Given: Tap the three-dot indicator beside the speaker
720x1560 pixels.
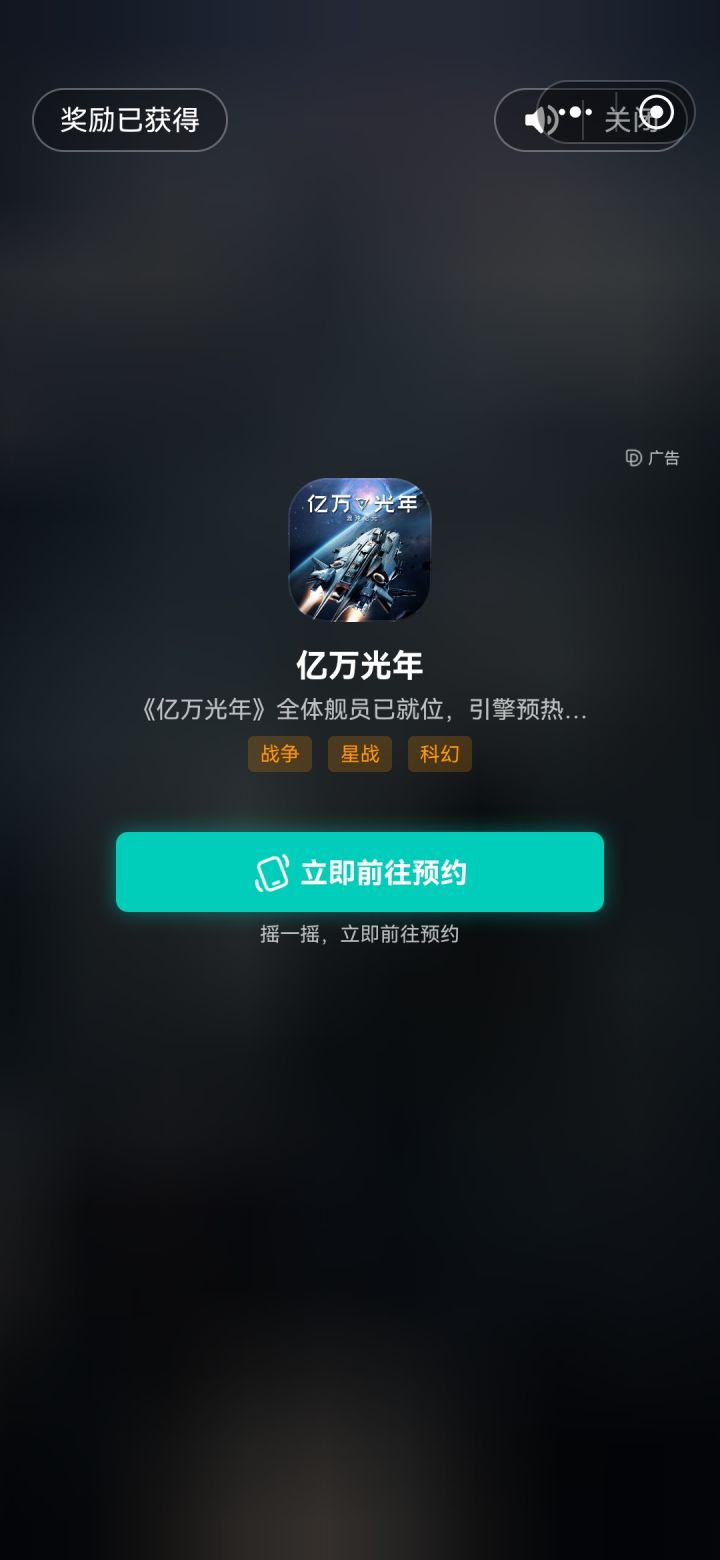Looking at the screenshot, I should (x=574, y=113).
